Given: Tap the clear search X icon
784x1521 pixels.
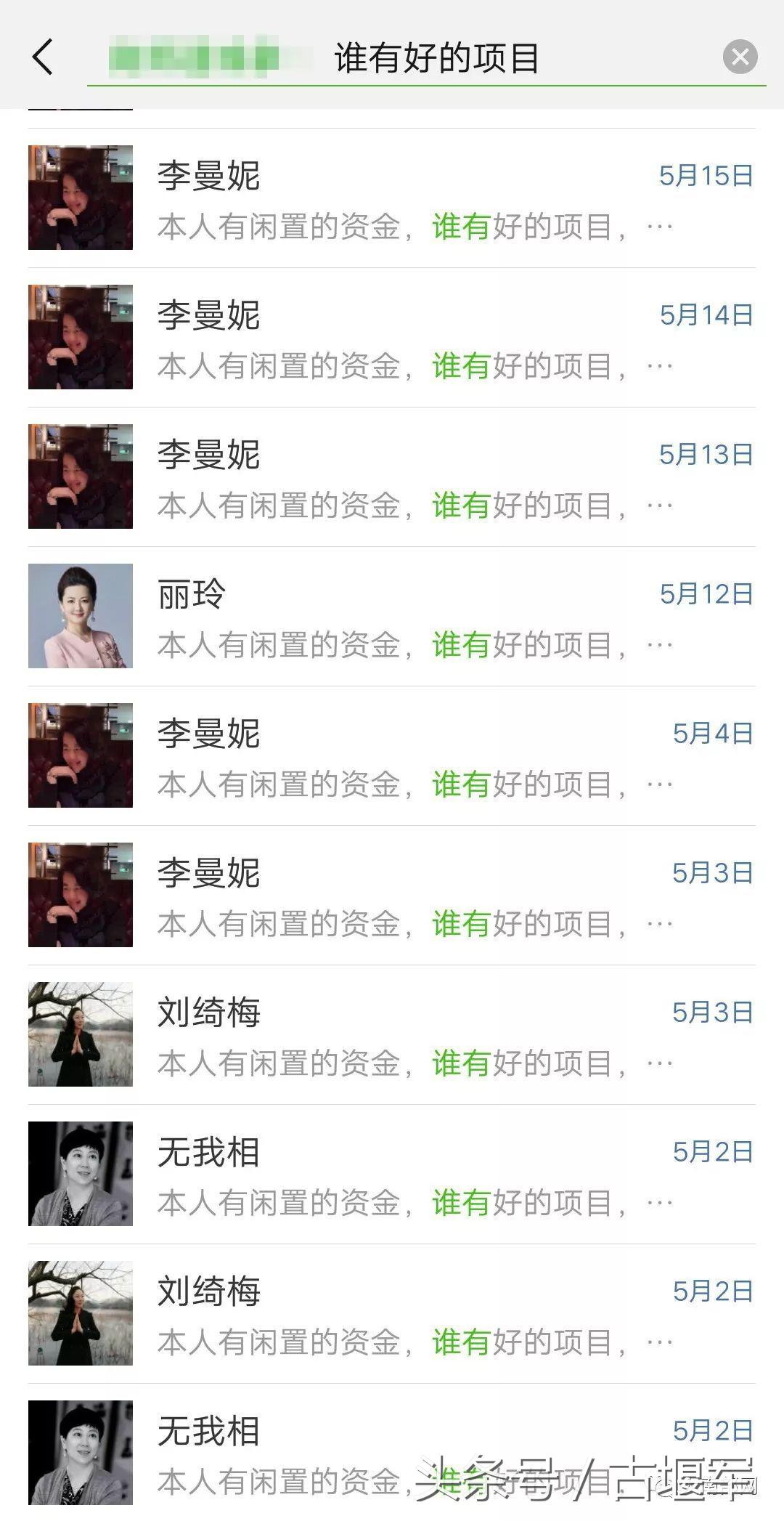Looking at the screenshot, I should [740, 58].
